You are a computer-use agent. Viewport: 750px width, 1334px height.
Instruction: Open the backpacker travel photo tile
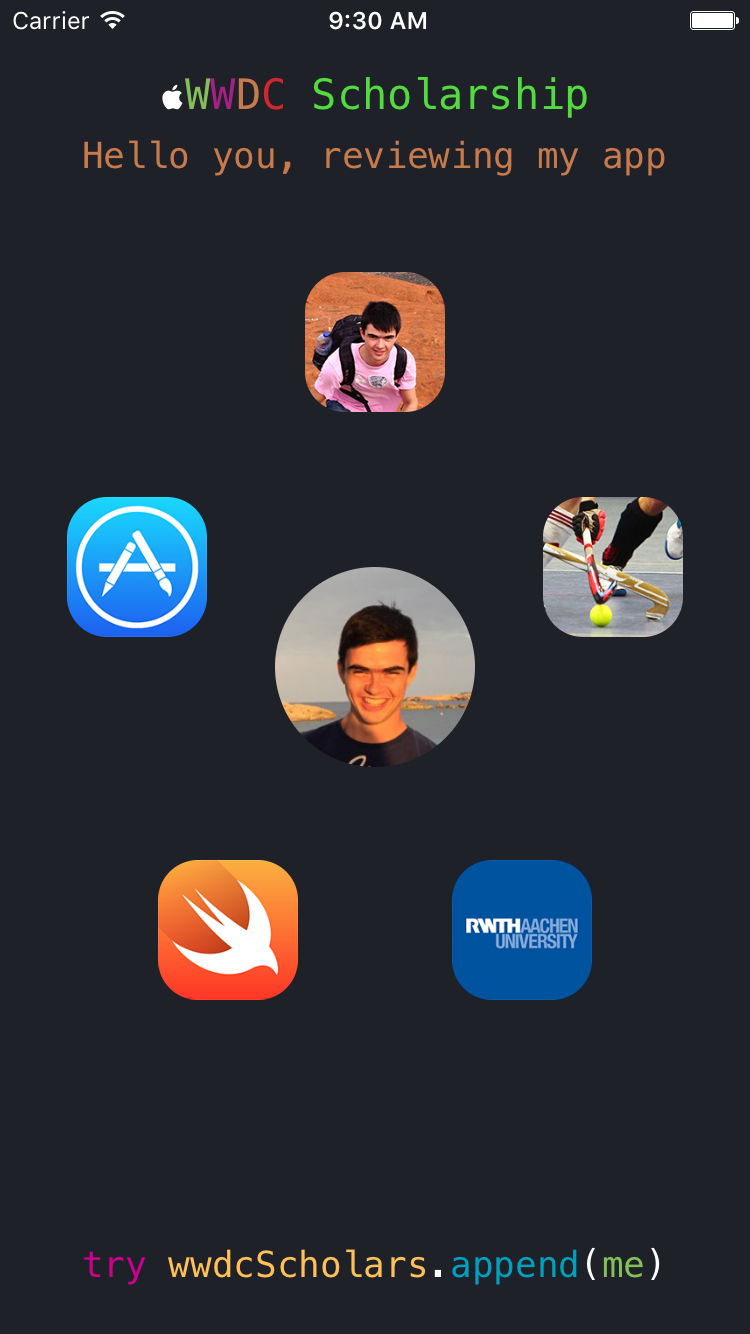coord(375,342)
